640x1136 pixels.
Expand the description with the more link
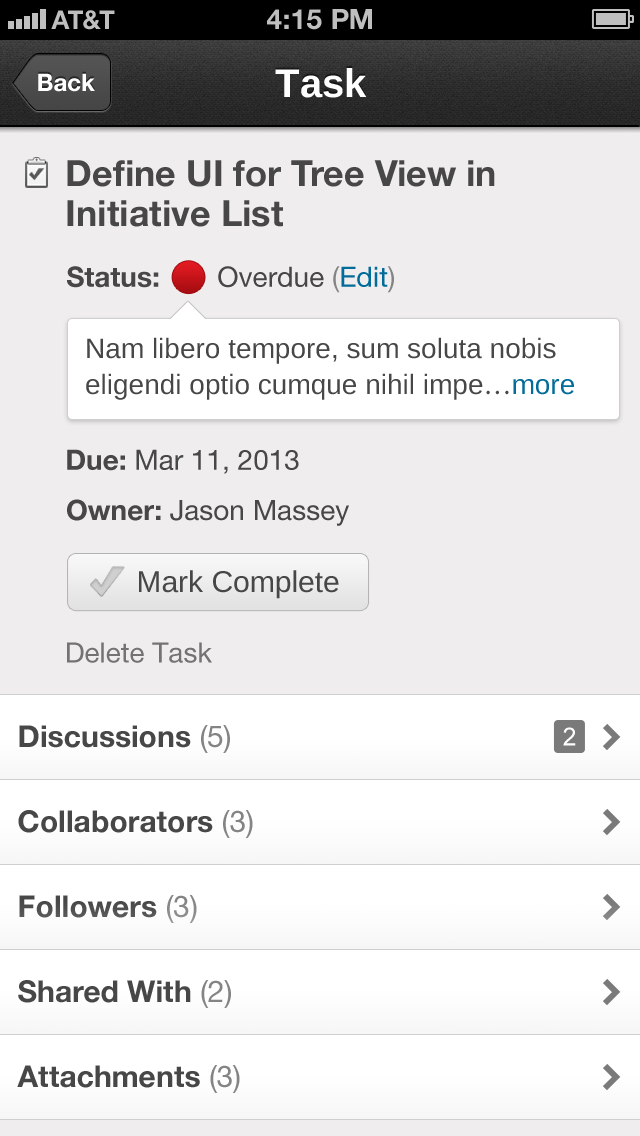point(543,385)
